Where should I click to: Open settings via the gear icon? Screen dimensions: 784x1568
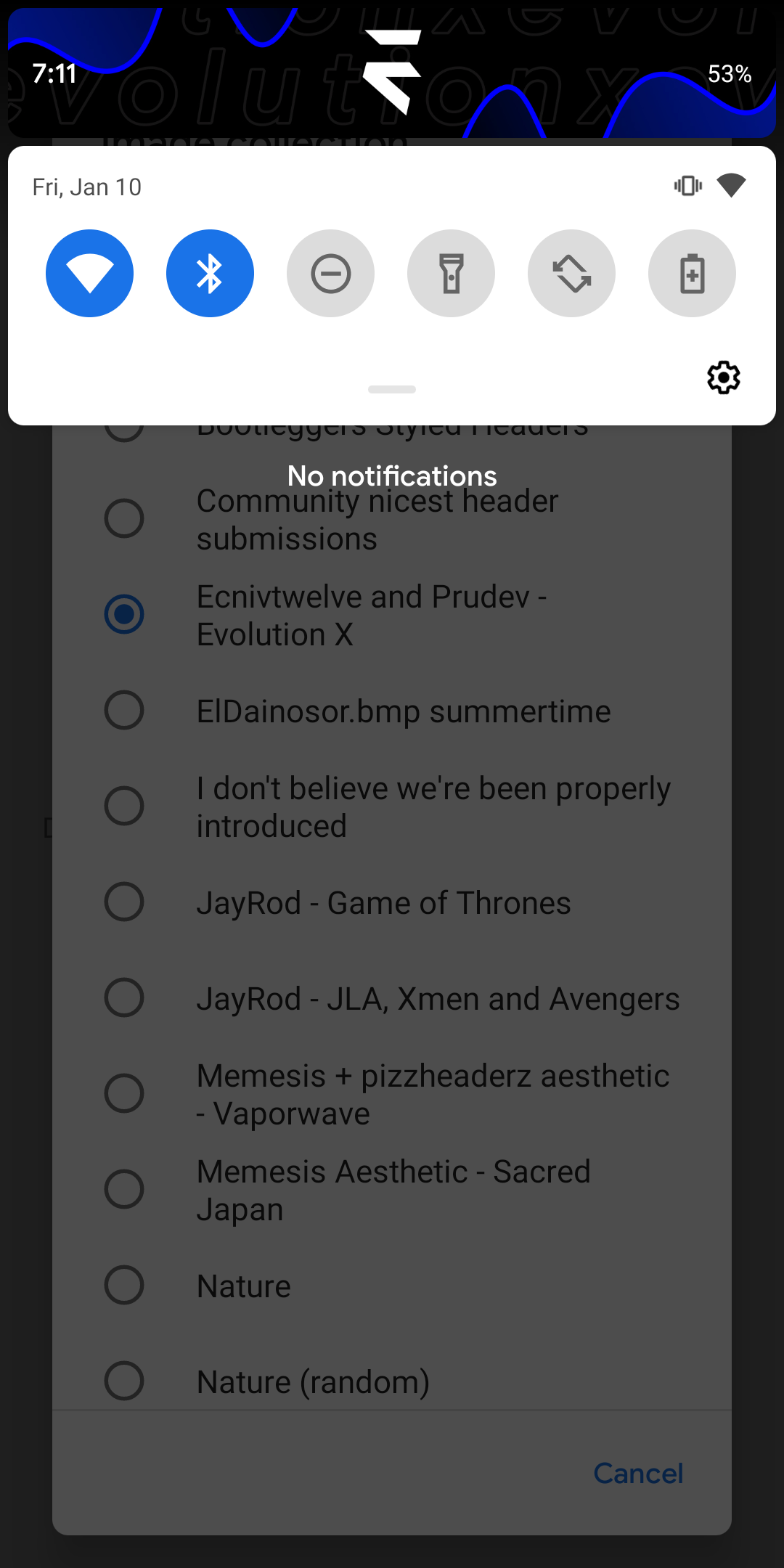tap(724, 377)
